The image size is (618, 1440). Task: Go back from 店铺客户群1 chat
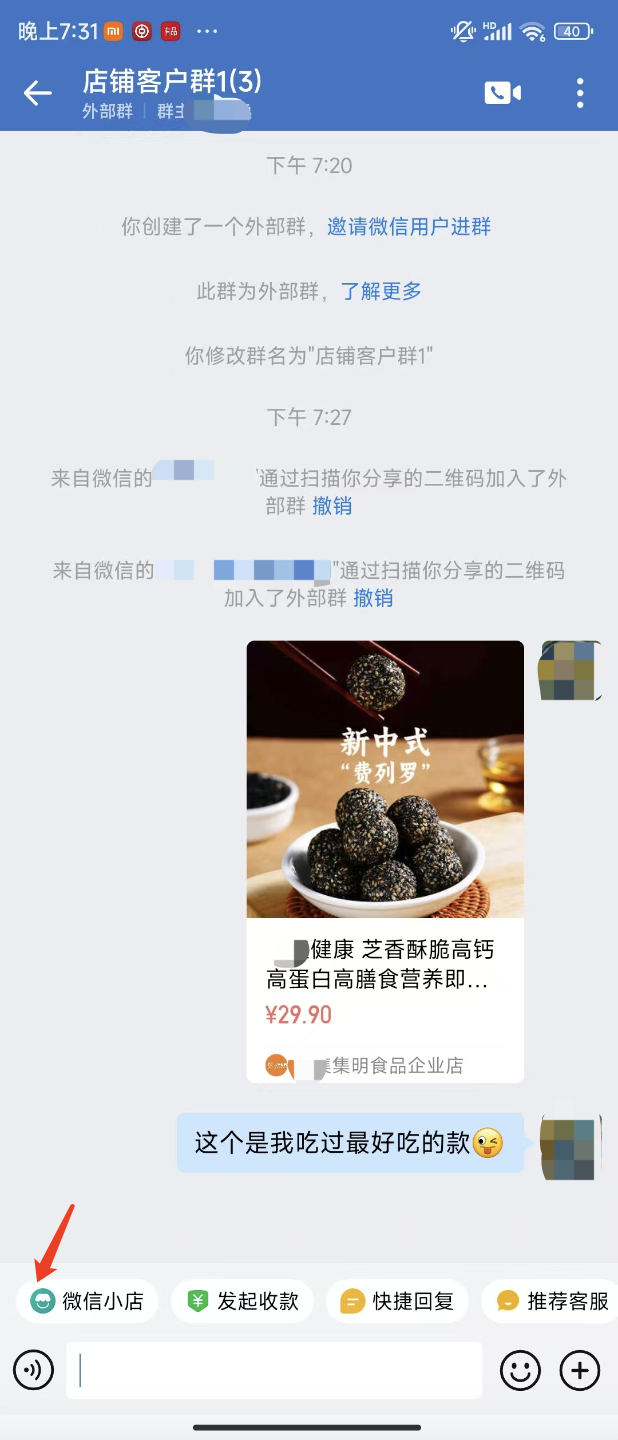(x=38, y=93)
